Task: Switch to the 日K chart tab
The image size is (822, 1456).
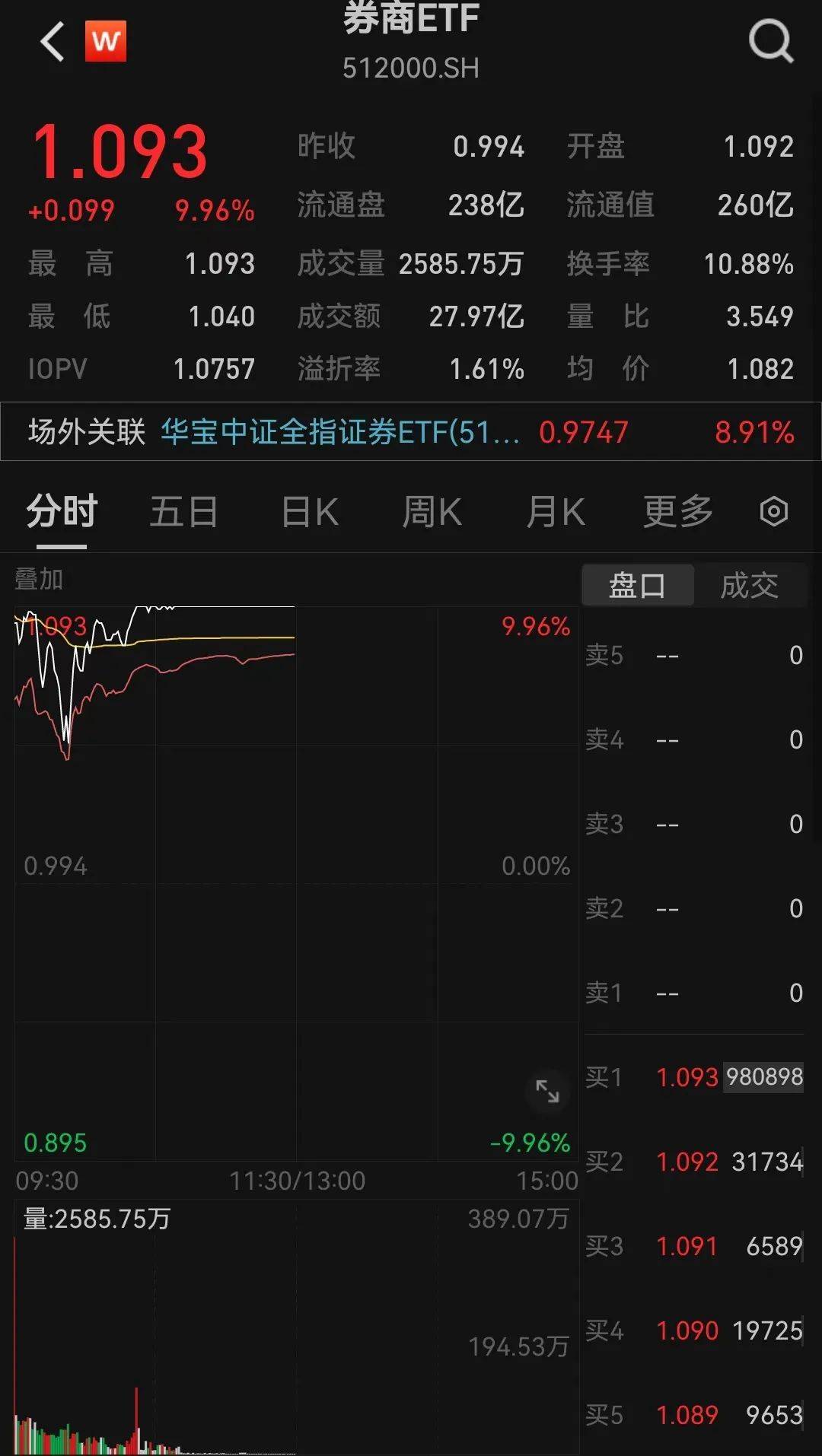Action: pyautogui.click(x=308, y=511)
